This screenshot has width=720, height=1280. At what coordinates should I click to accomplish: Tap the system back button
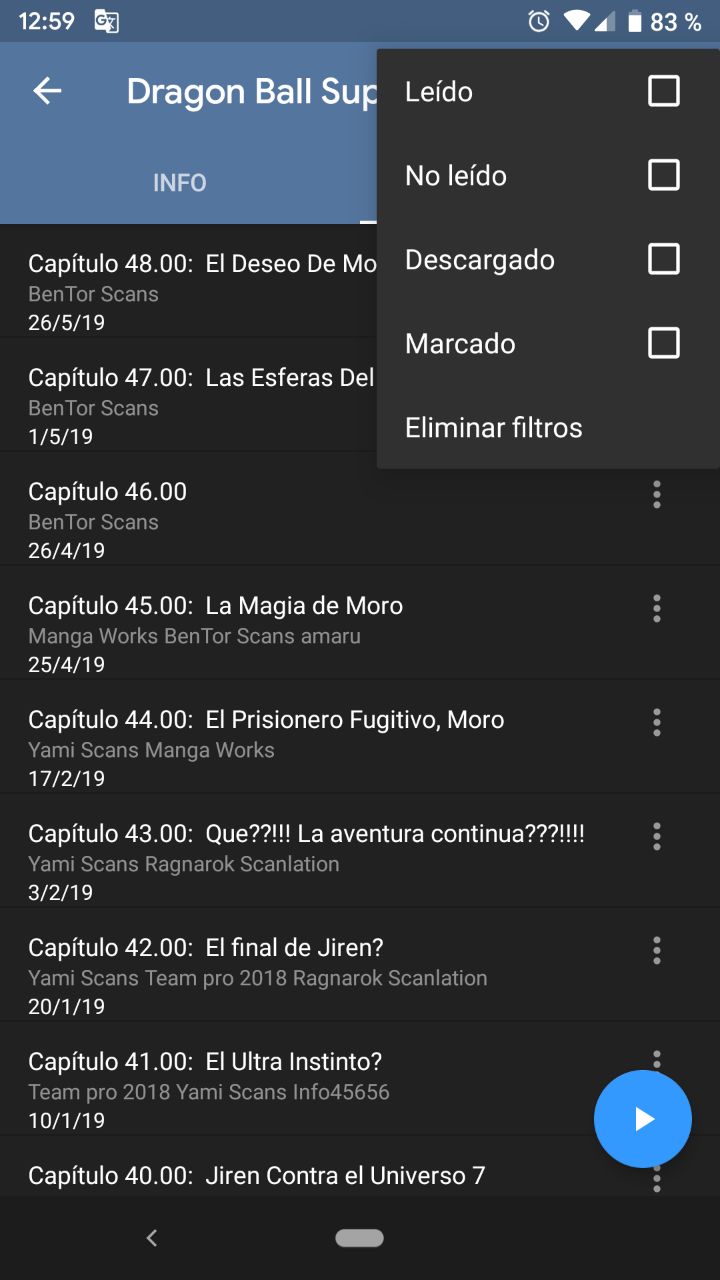point(152,1238)
